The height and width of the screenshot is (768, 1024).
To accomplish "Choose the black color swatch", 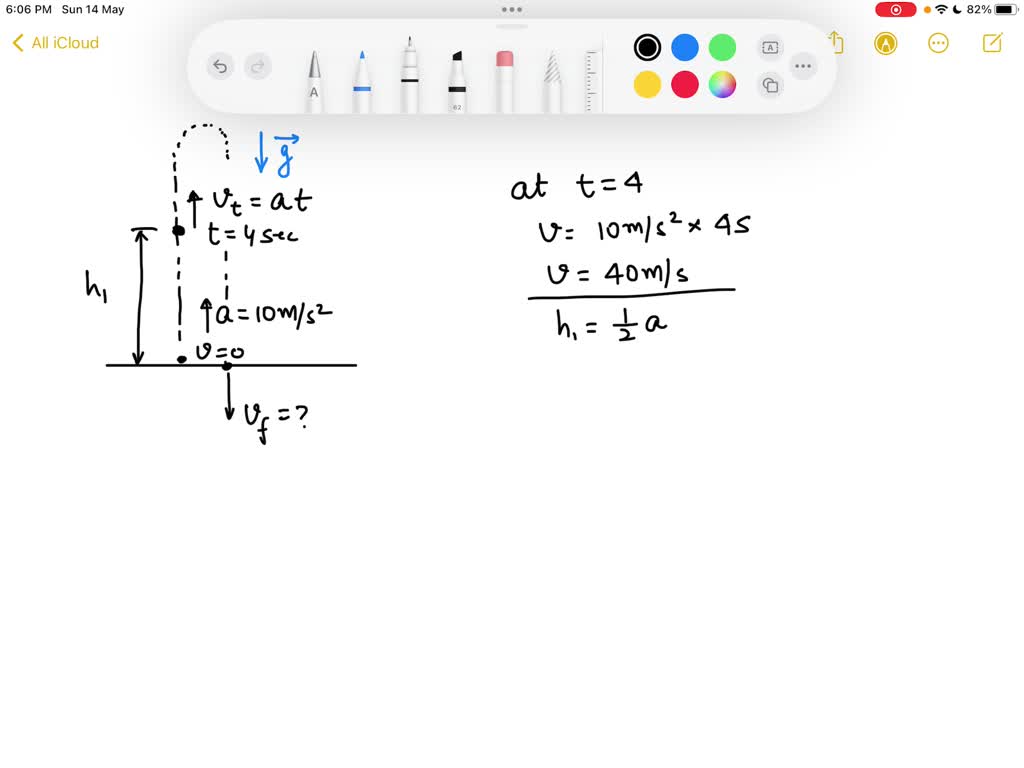I will (647, 47).
